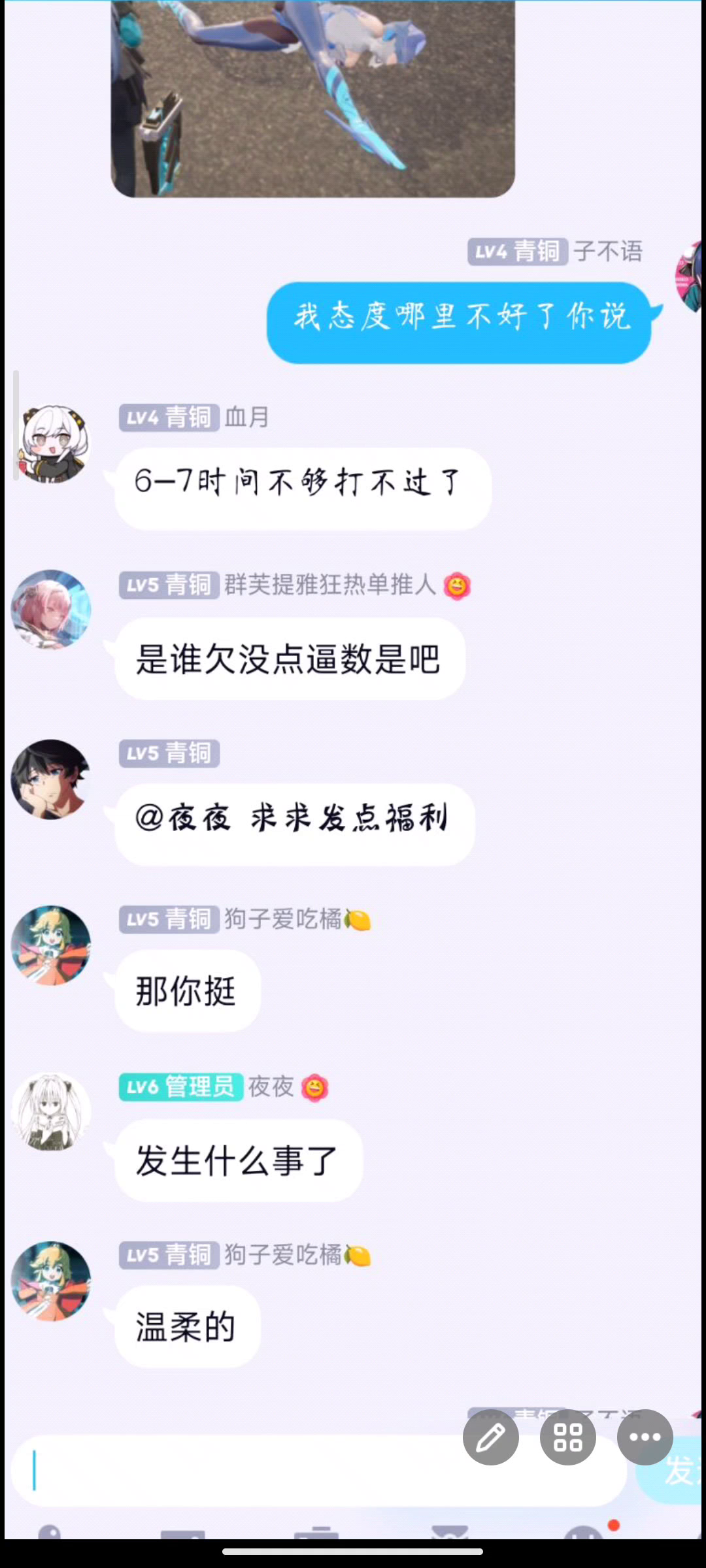Tap the pencil edit floating button
Screen dimensions: 706x1568
pyautogui.click(x=491, y=1437)
